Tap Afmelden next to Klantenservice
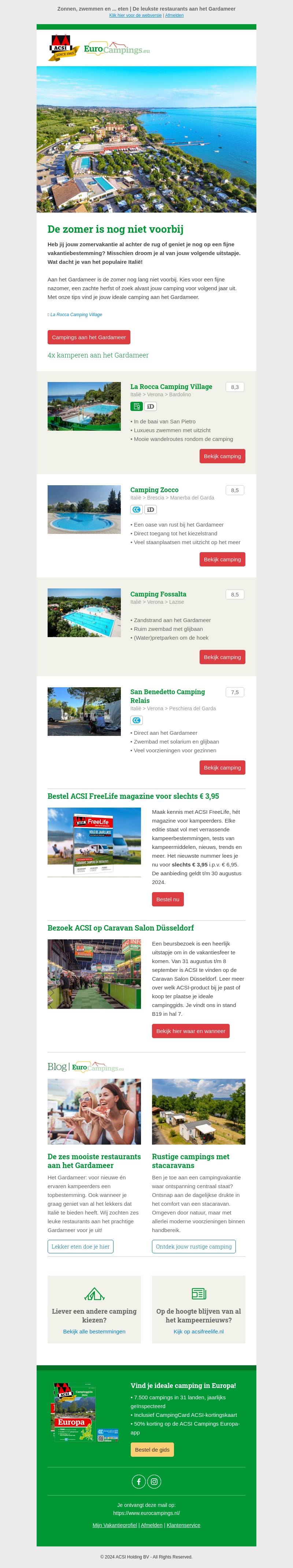The image size is (293, 1568). click(152, 1525)
